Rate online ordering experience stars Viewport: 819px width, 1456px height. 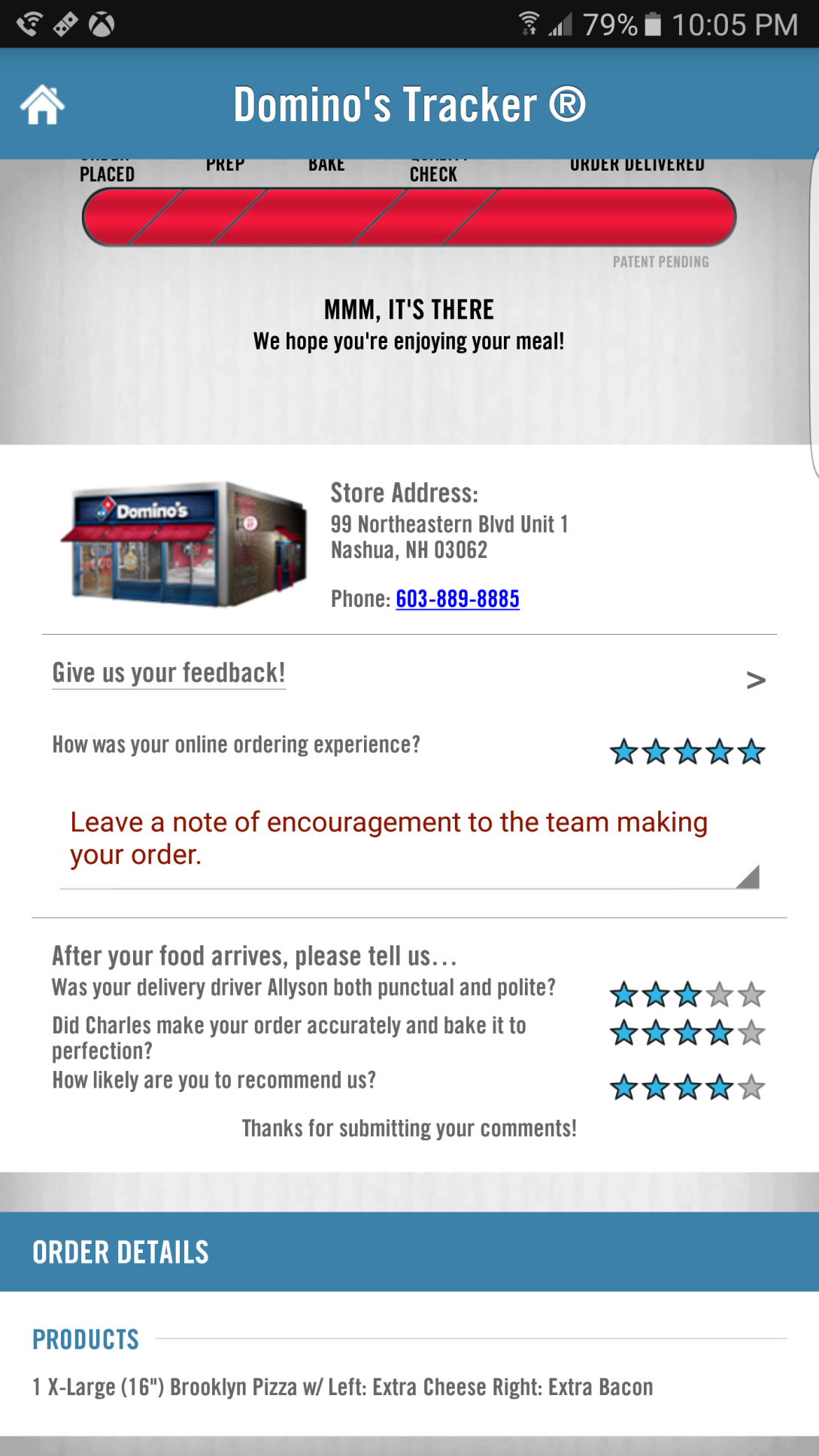pyautogui.click(x=687, y=752)
